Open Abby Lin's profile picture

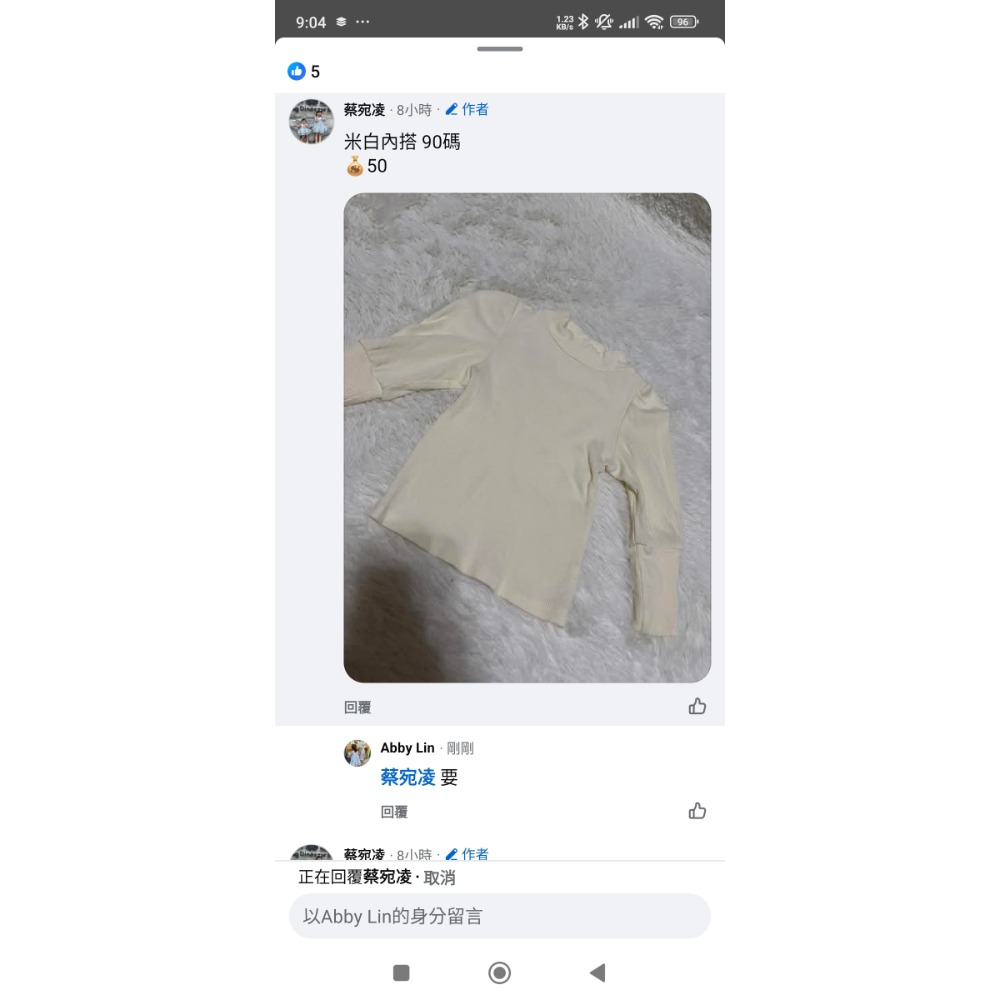click(357, 753)
